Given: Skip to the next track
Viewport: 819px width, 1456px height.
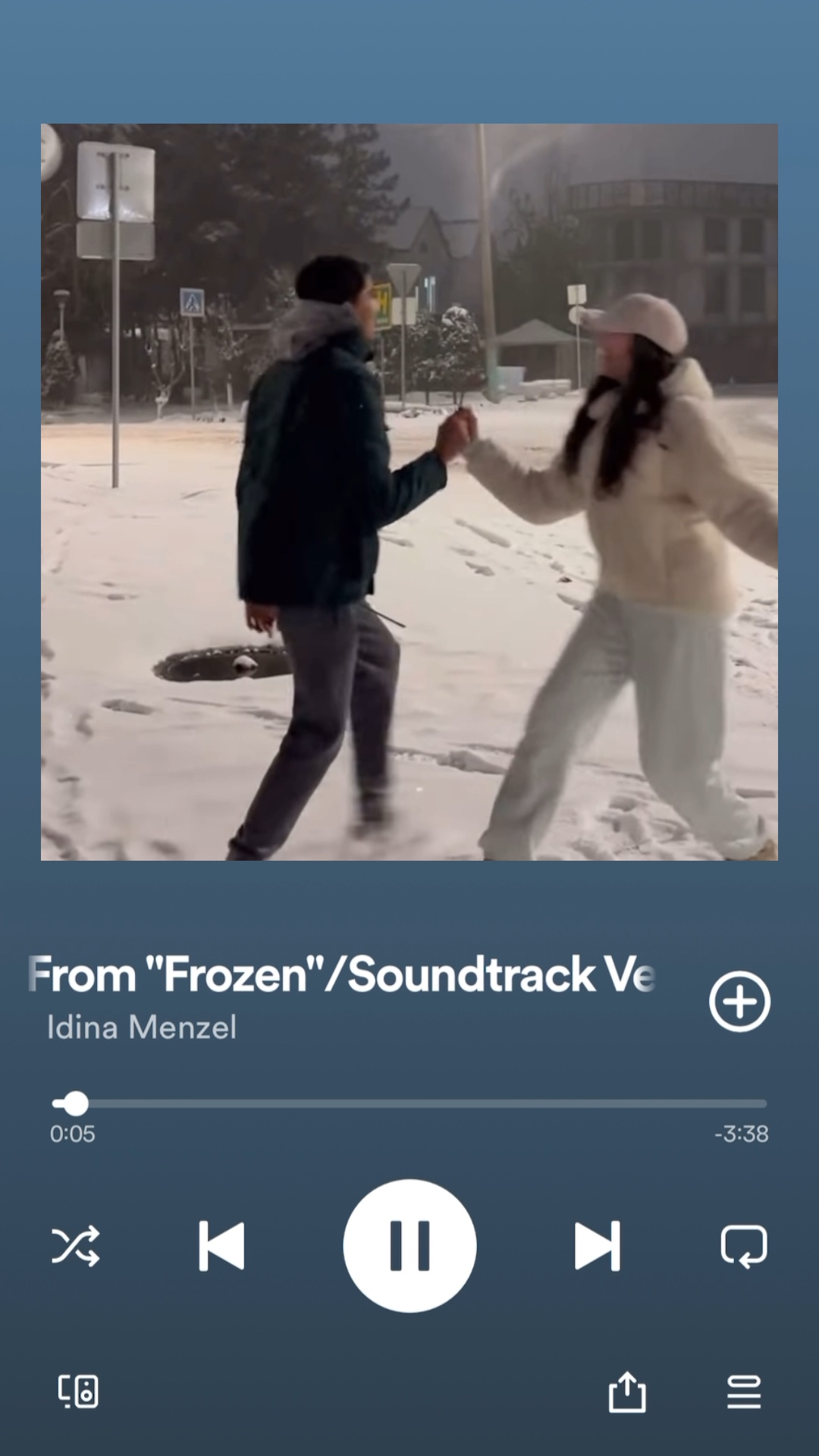Looking at the screenshot, I should (598, 1245).
